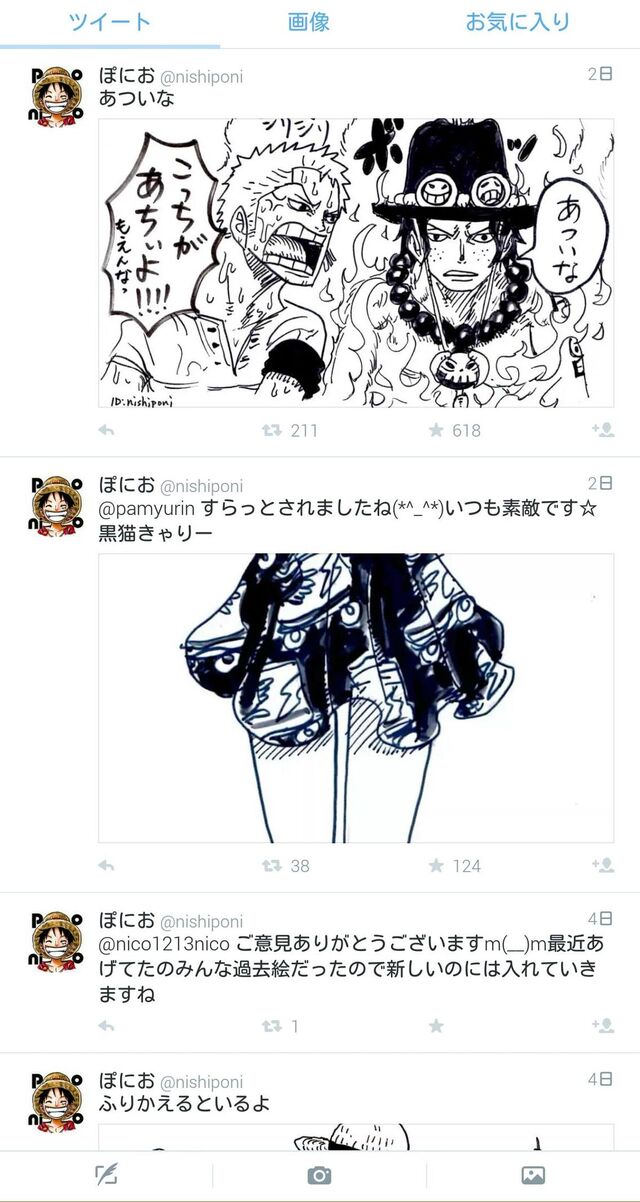
Task: Switch to the お気に入り tab
Action: (518, 22)
